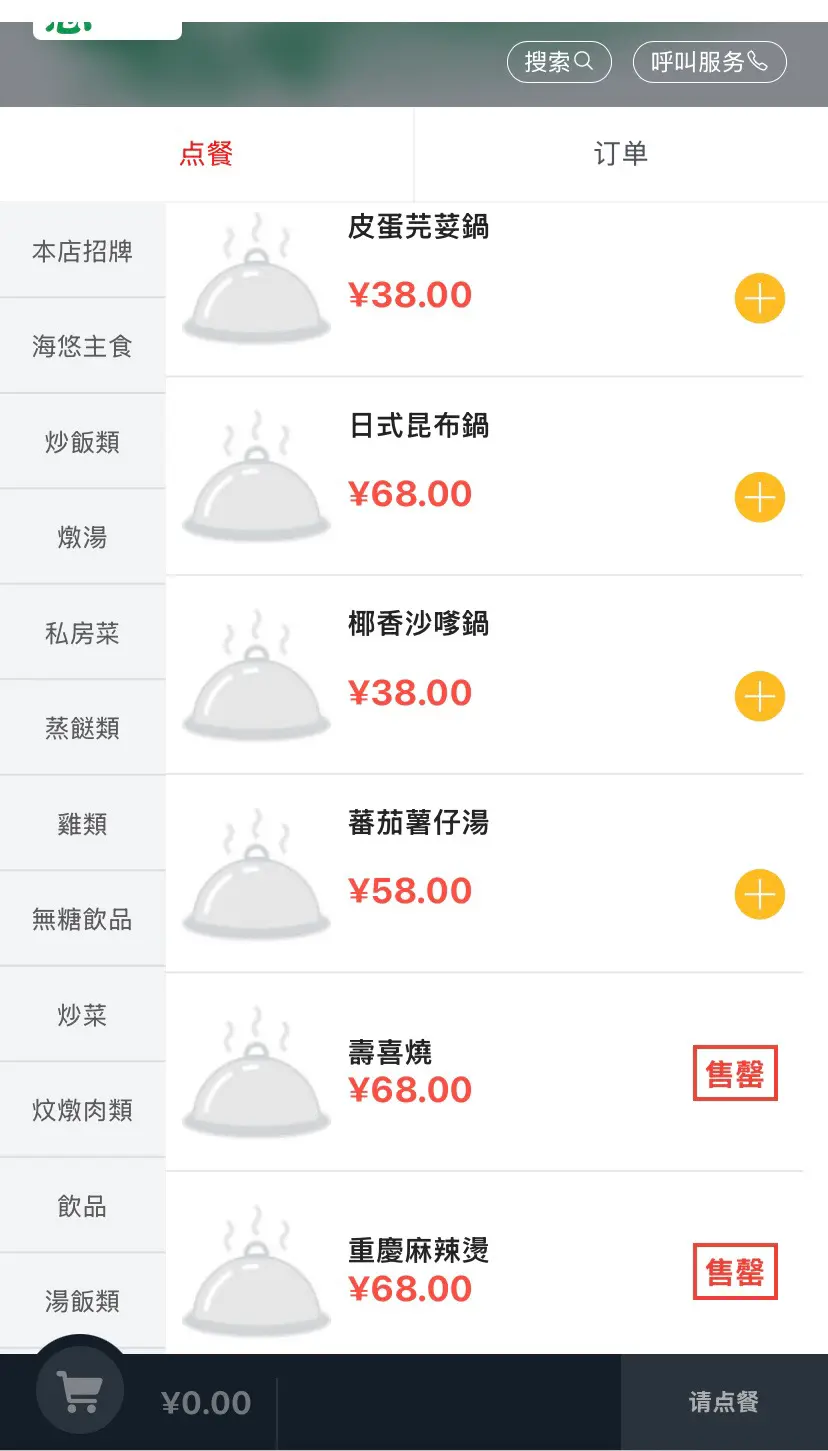Select the 点餐 tab
The width and height of the screenshot is (828, 1451).
(x=206, y=154)
